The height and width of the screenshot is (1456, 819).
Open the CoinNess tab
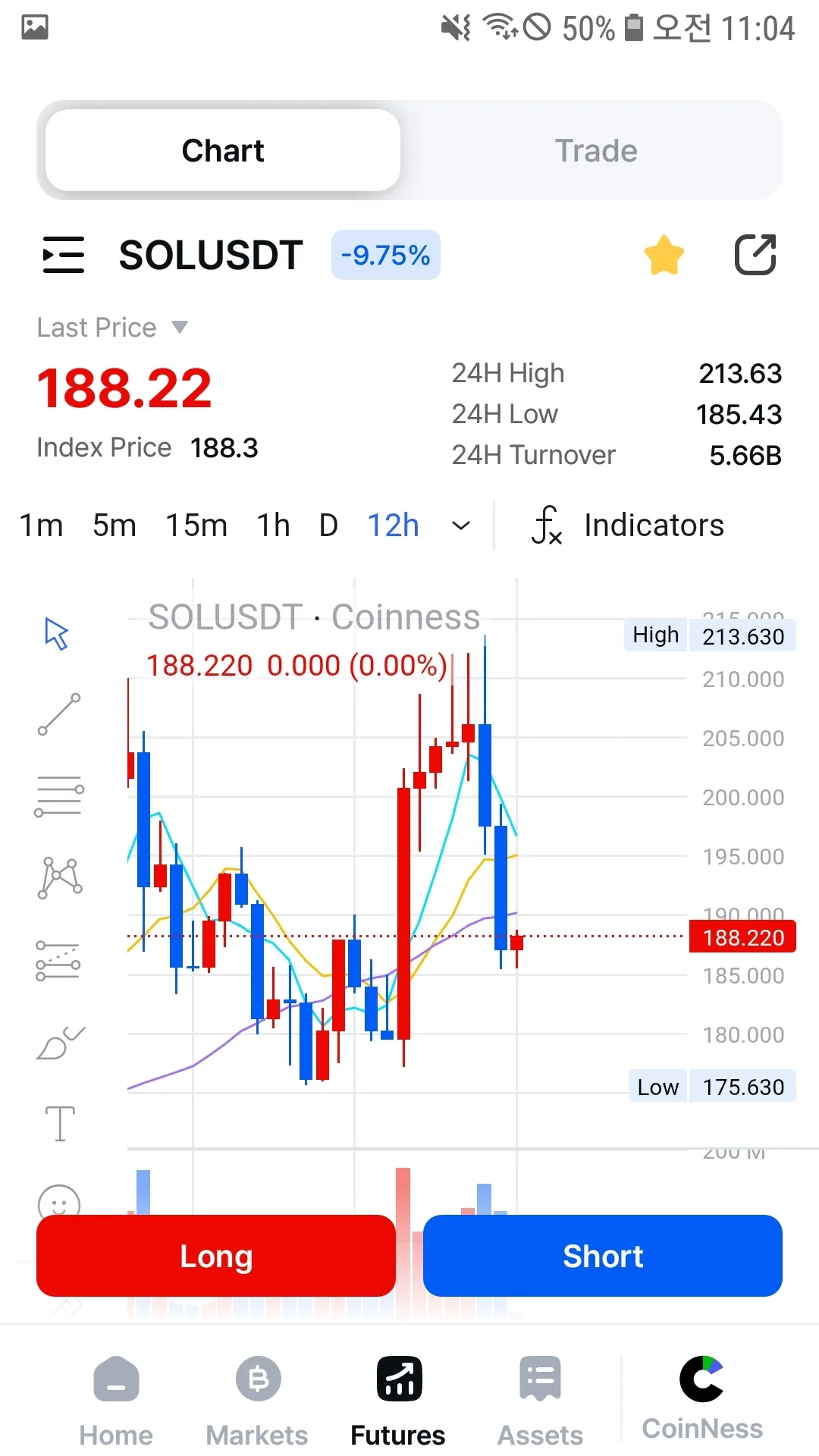coord(702,1399)
